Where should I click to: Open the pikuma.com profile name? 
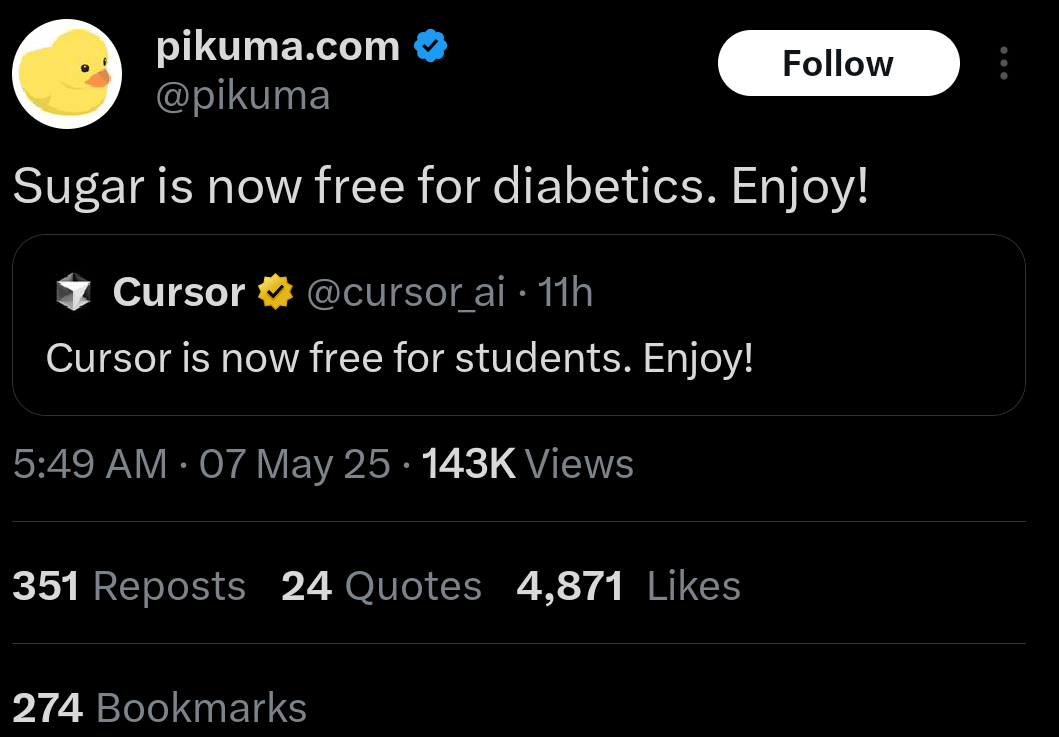click(x=278, y=46)
